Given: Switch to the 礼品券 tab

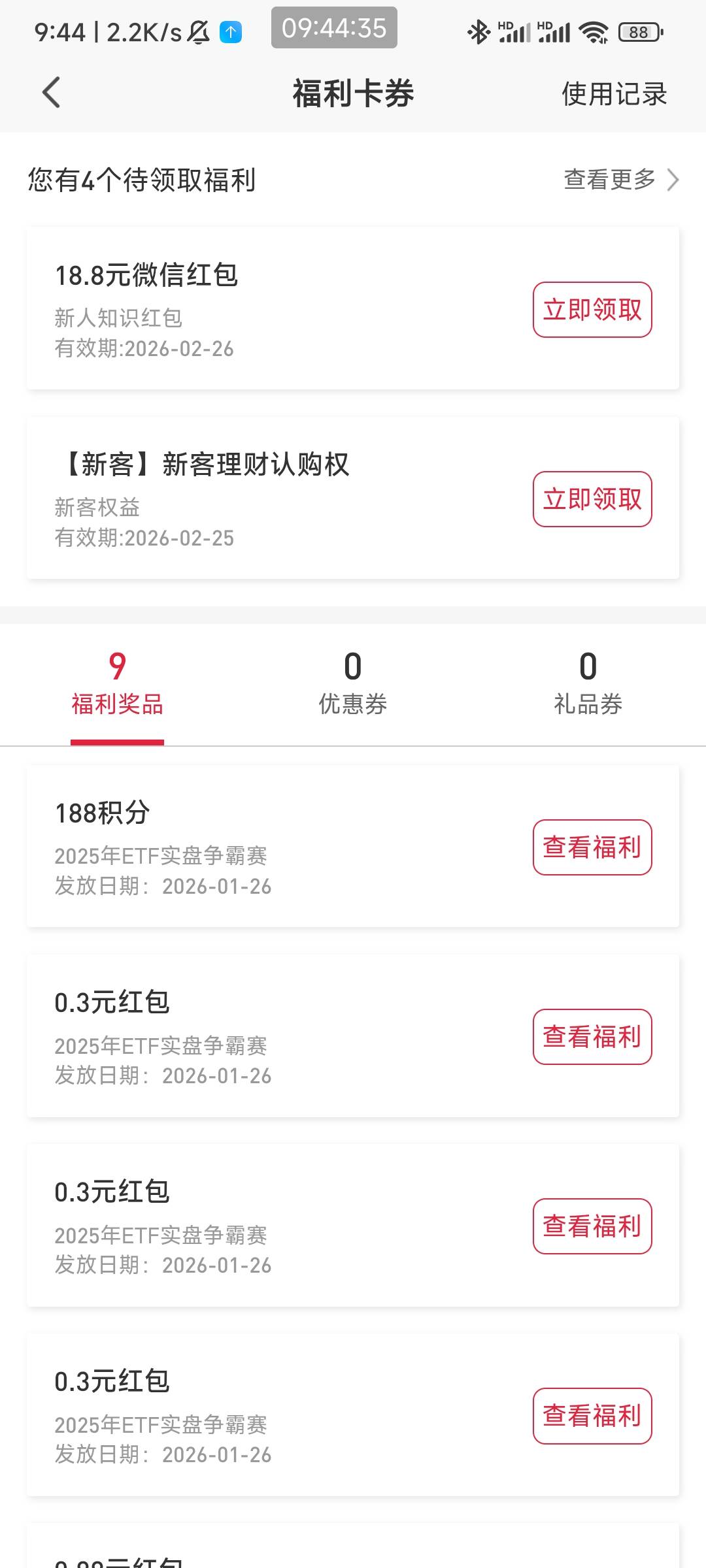Looking at the screenshot, I should tap(588, 684).
